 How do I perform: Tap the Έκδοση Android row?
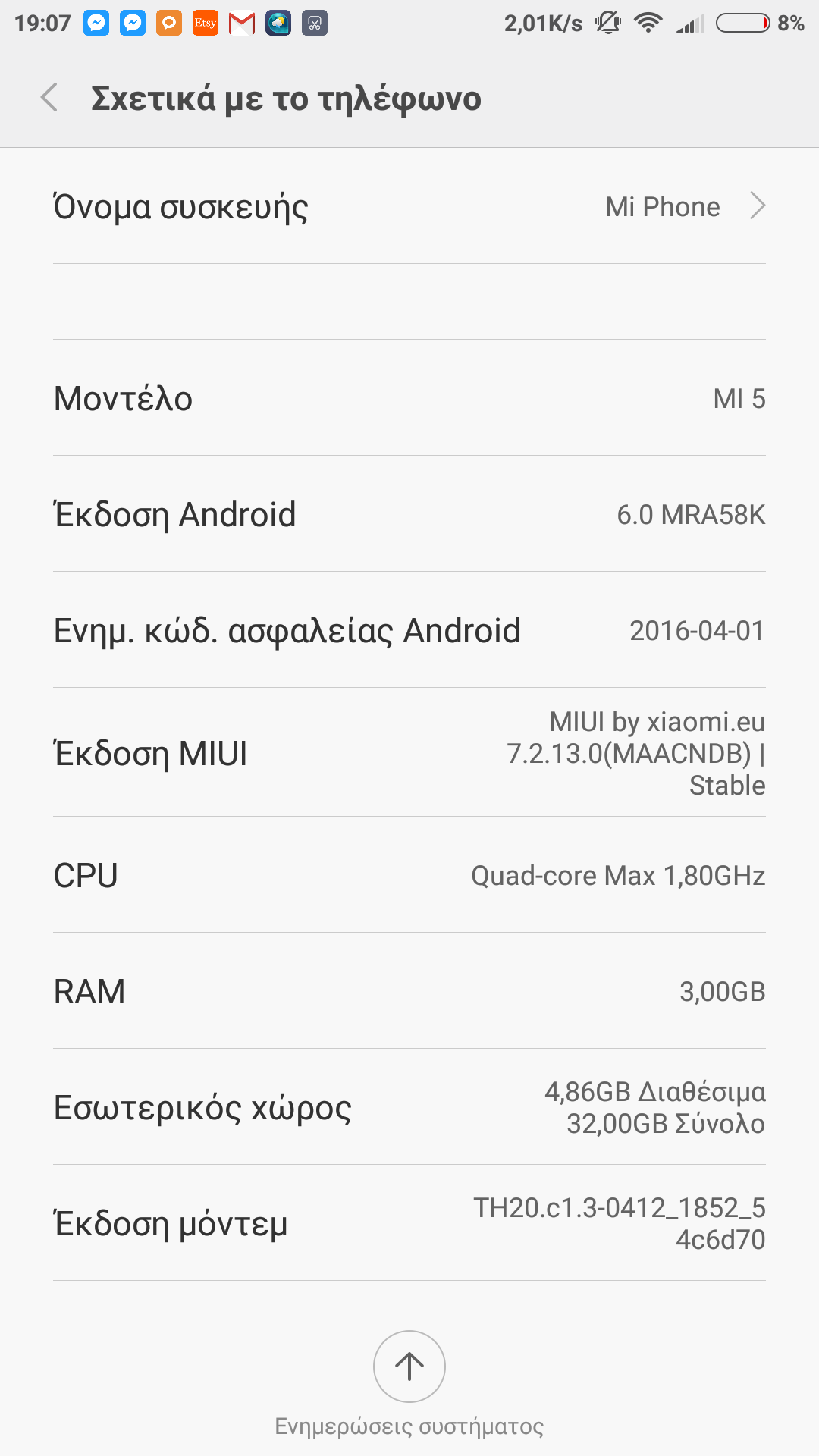coord(409,515)
